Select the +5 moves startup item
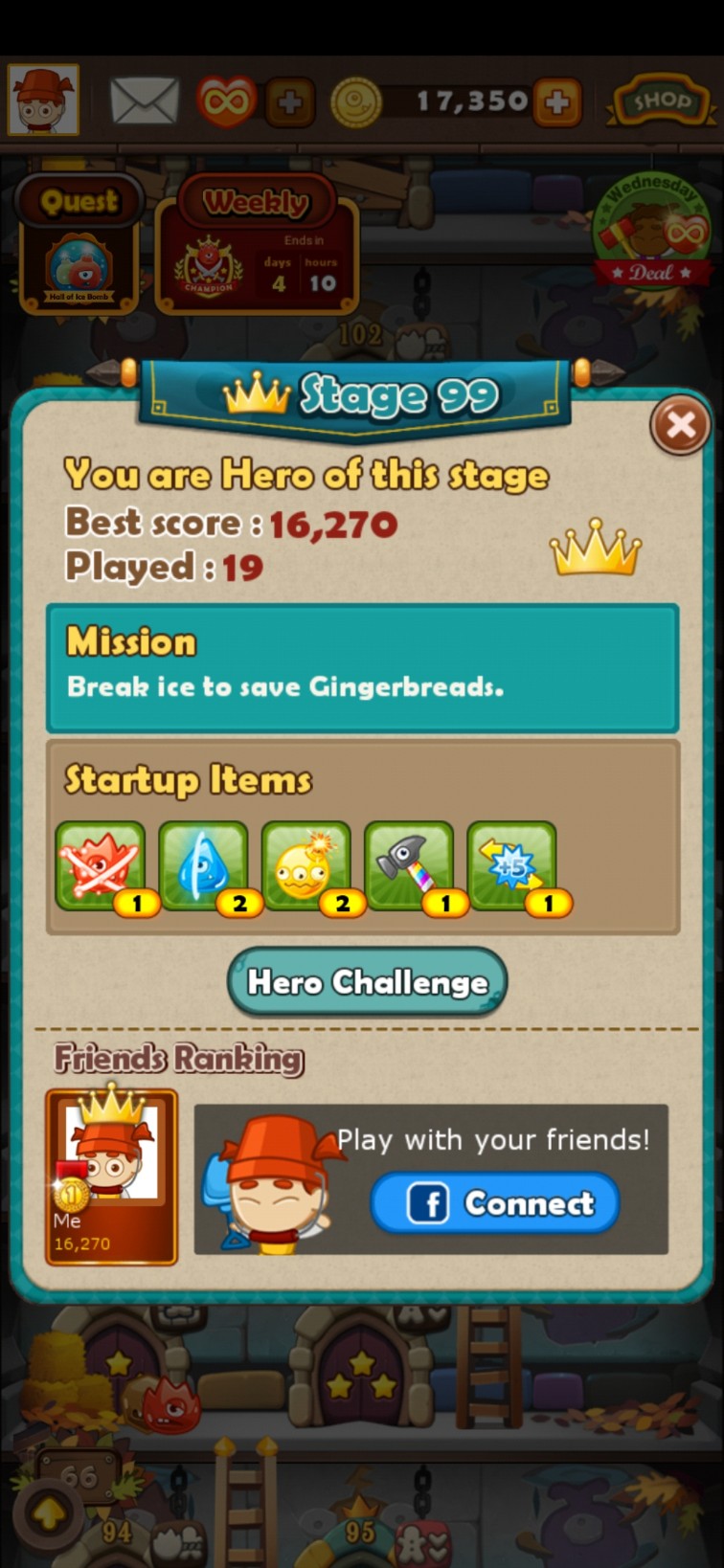The width and height of the screenshot is (724, 1568). 512,865
